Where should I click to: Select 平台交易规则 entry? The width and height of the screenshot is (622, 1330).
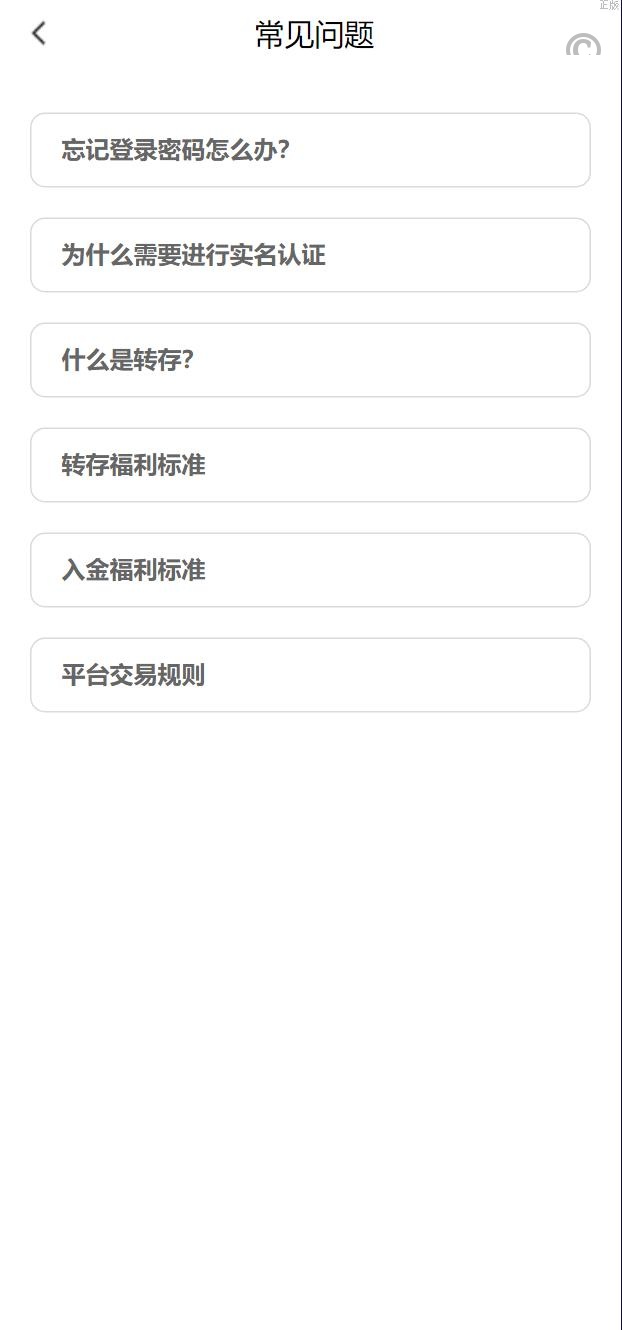pos(310,675)
